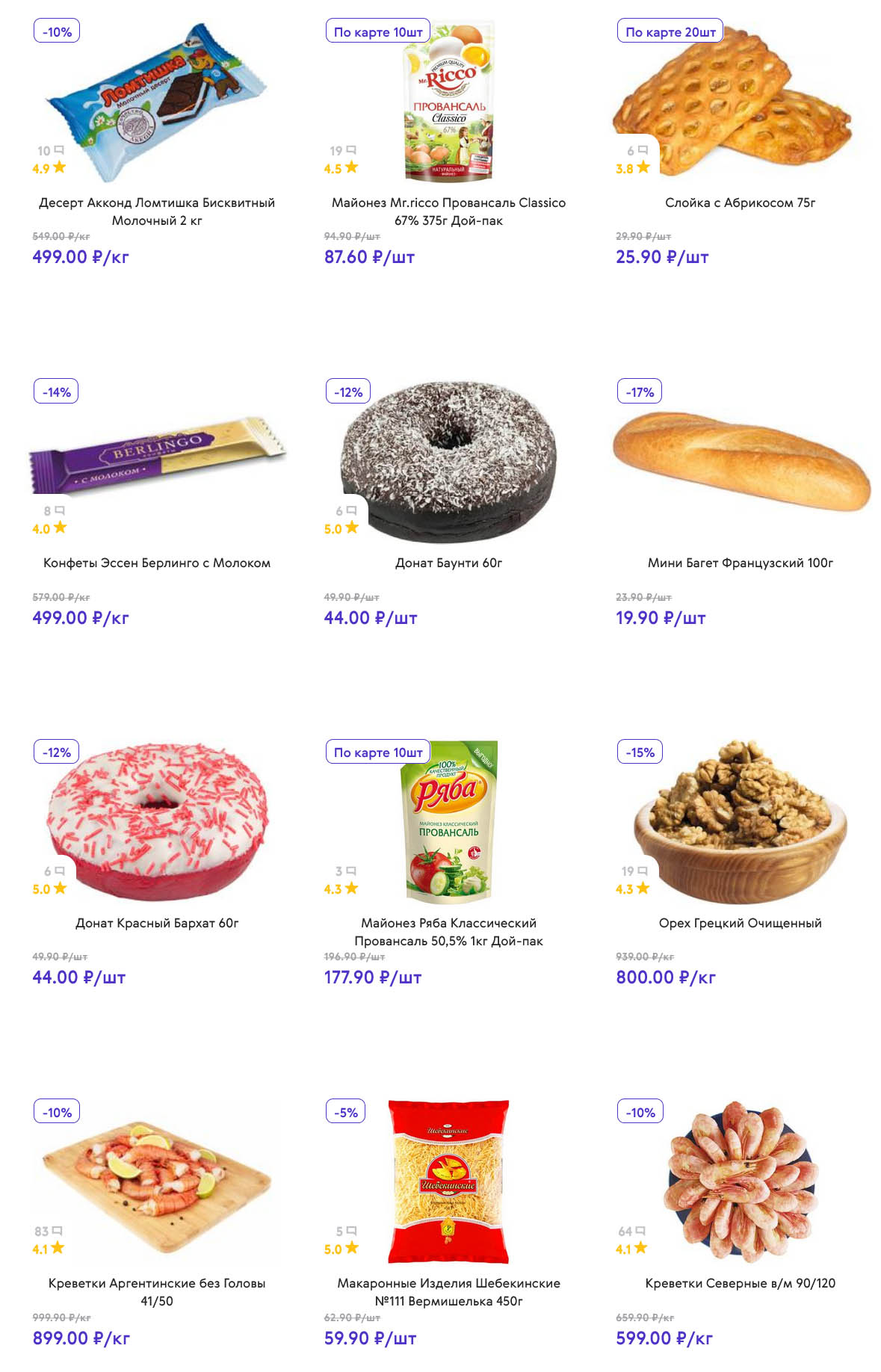Image resolution: width=881 pixels, height=1372 pixels.
Task: Open Майонез Mr.ricco Провансаль product card
Action: pos(448,211)
